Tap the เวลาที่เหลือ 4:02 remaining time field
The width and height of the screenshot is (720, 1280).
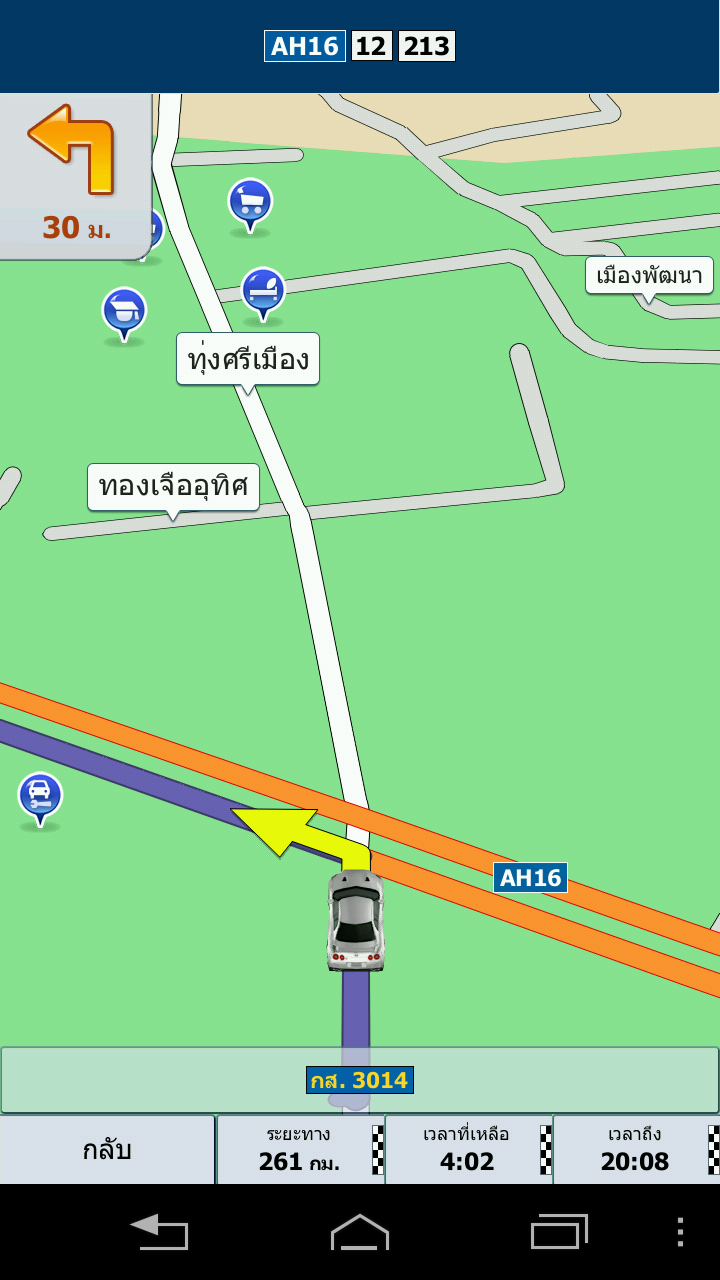point(468,1150)
